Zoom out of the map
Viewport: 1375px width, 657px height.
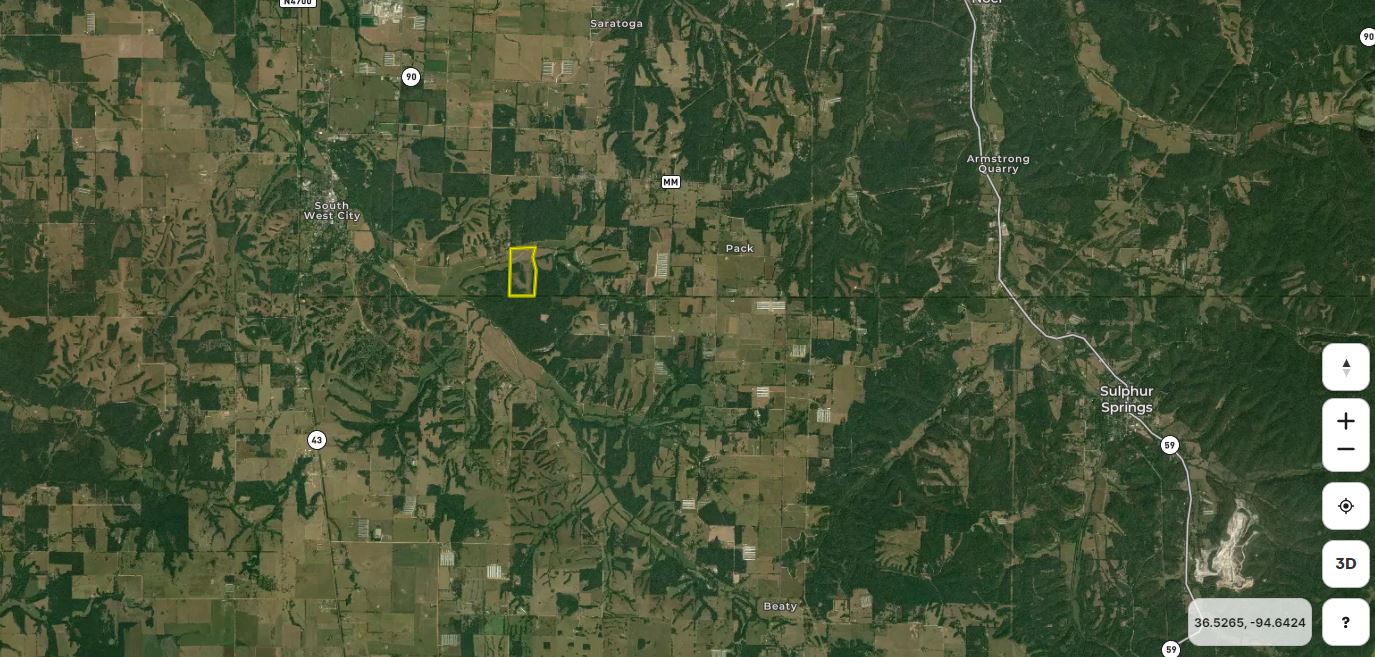click(1345, 450)
